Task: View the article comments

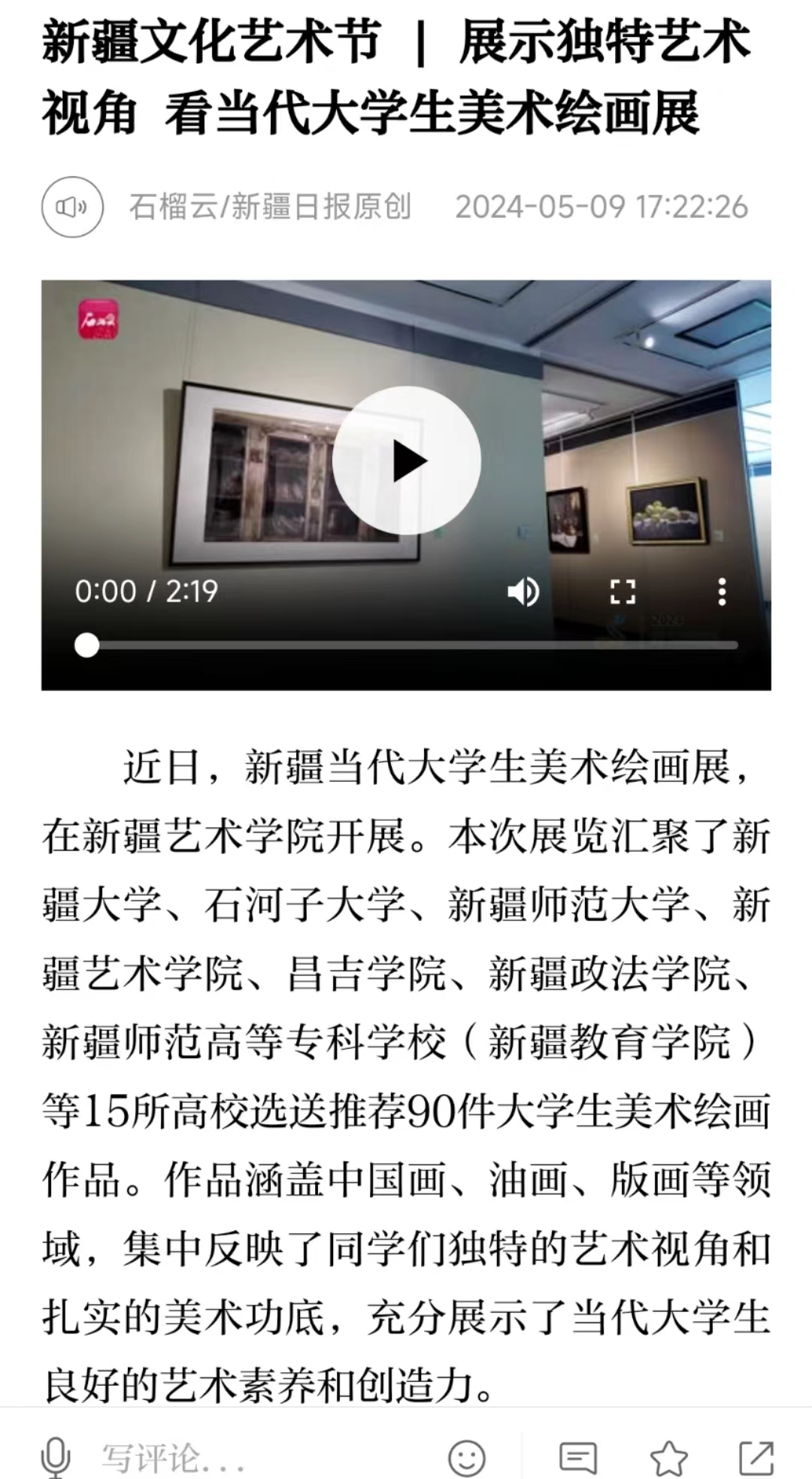Action: pyautogui.click(x=578, y=1459)
